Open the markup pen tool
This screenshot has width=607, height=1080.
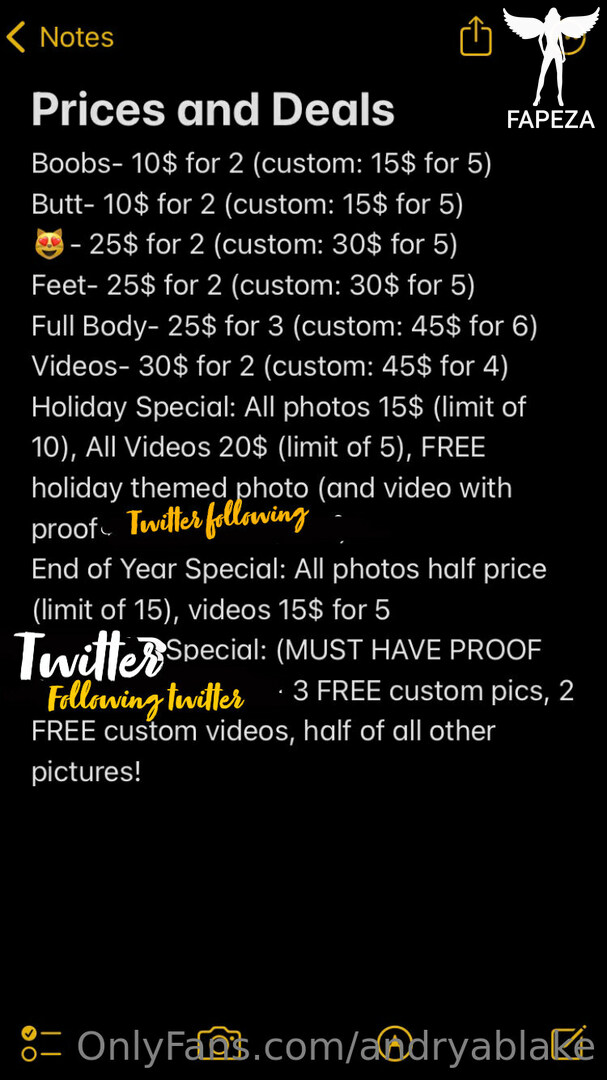point(395,1044)
